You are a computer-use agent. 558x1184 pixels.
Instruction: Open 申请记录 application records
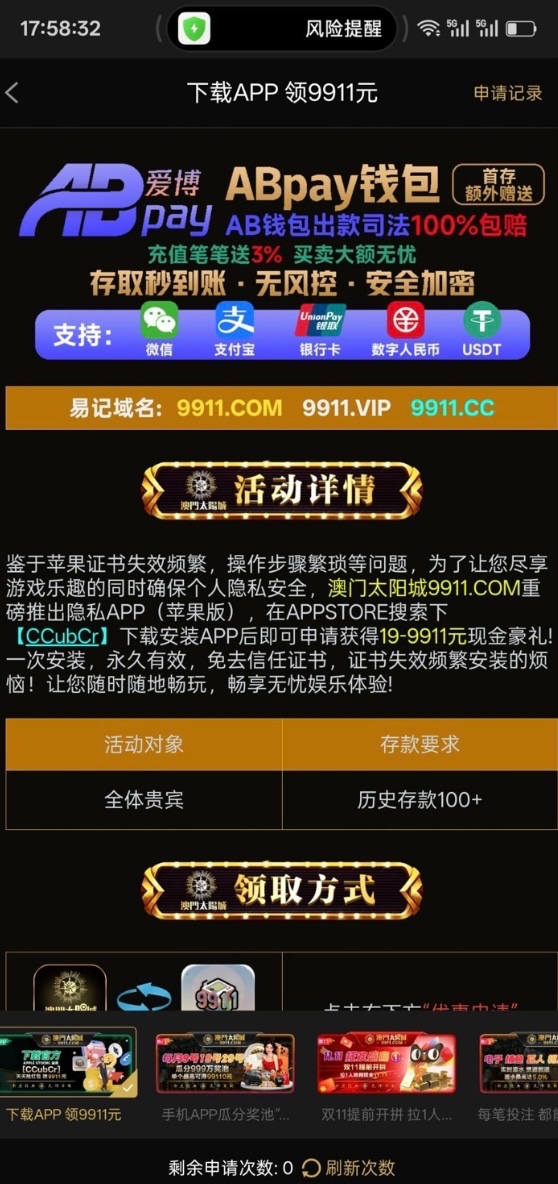[507, 93]
